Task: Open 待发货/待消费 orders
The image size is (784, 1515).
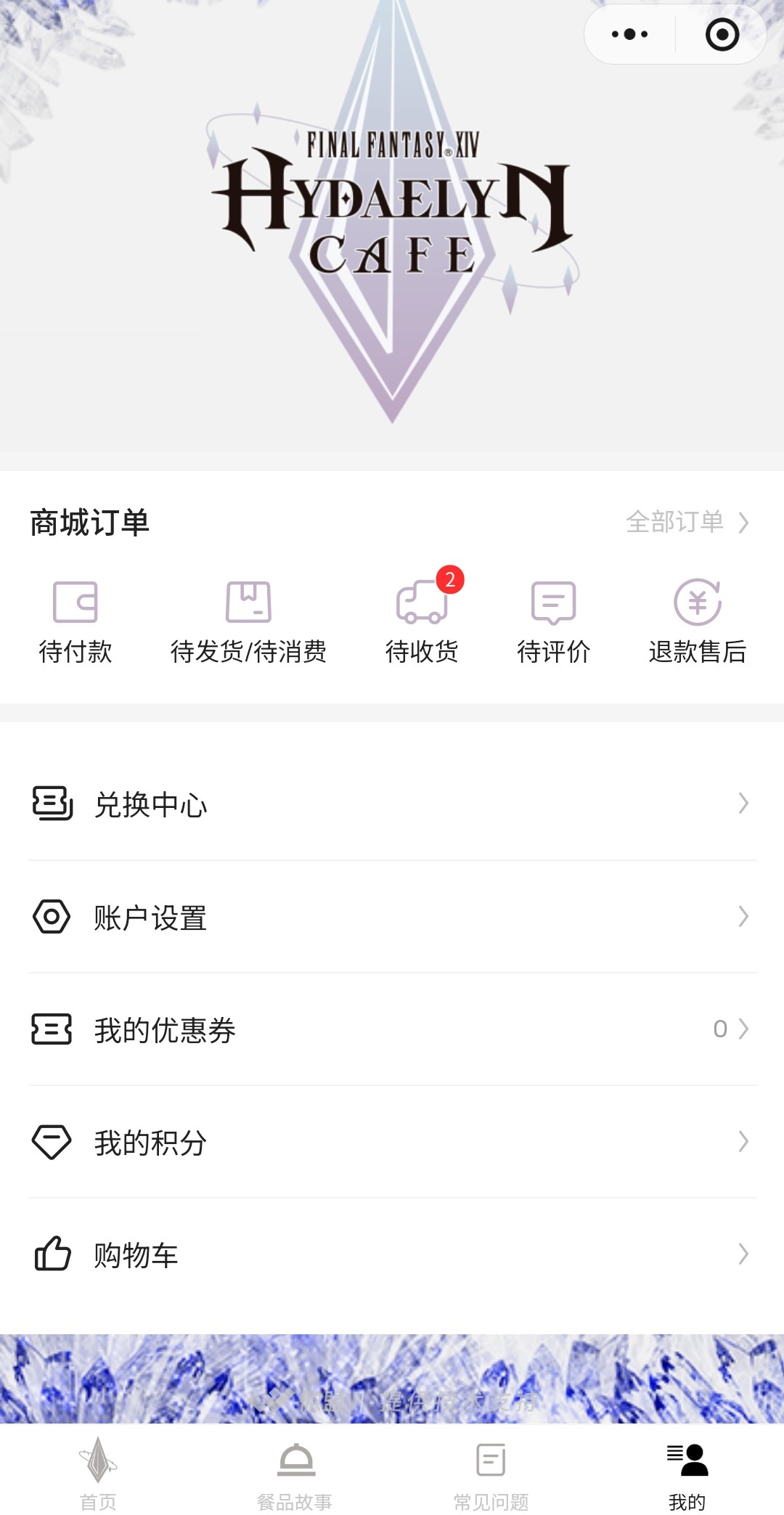Action: click(248, 622)
